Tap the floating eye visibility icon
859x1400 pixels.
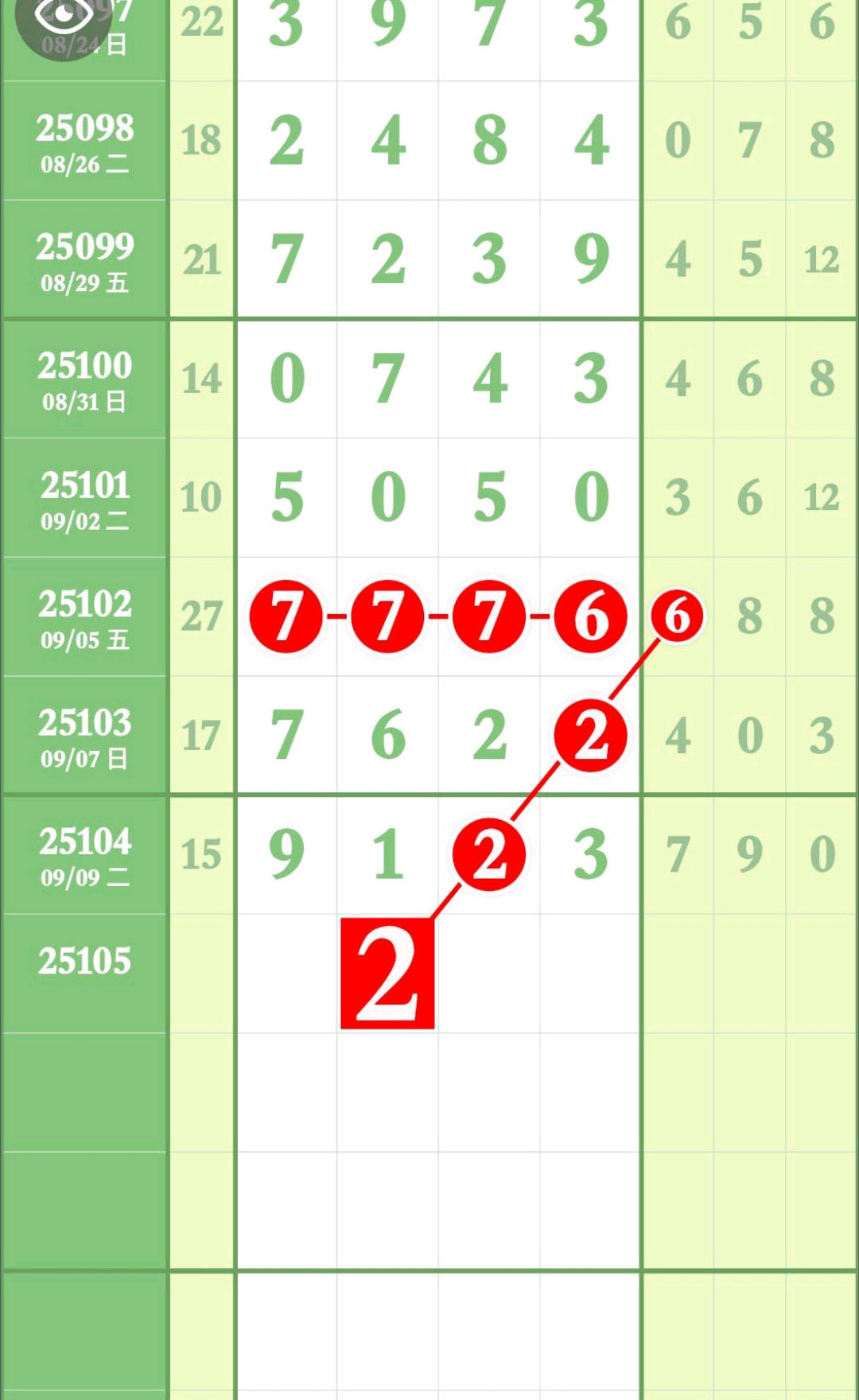(x=64, y=16)
